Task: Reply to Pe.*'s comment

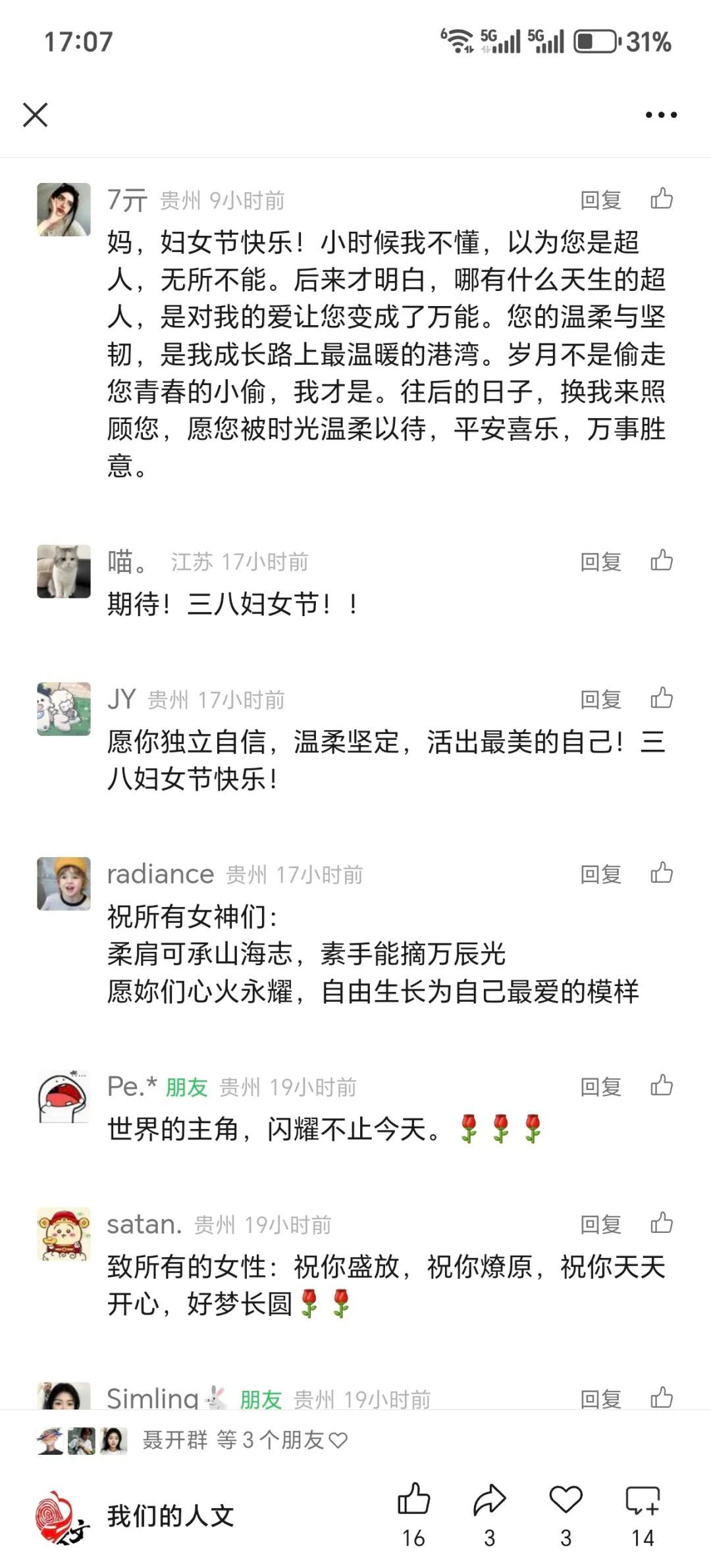Action: [x=600, y=1087]
